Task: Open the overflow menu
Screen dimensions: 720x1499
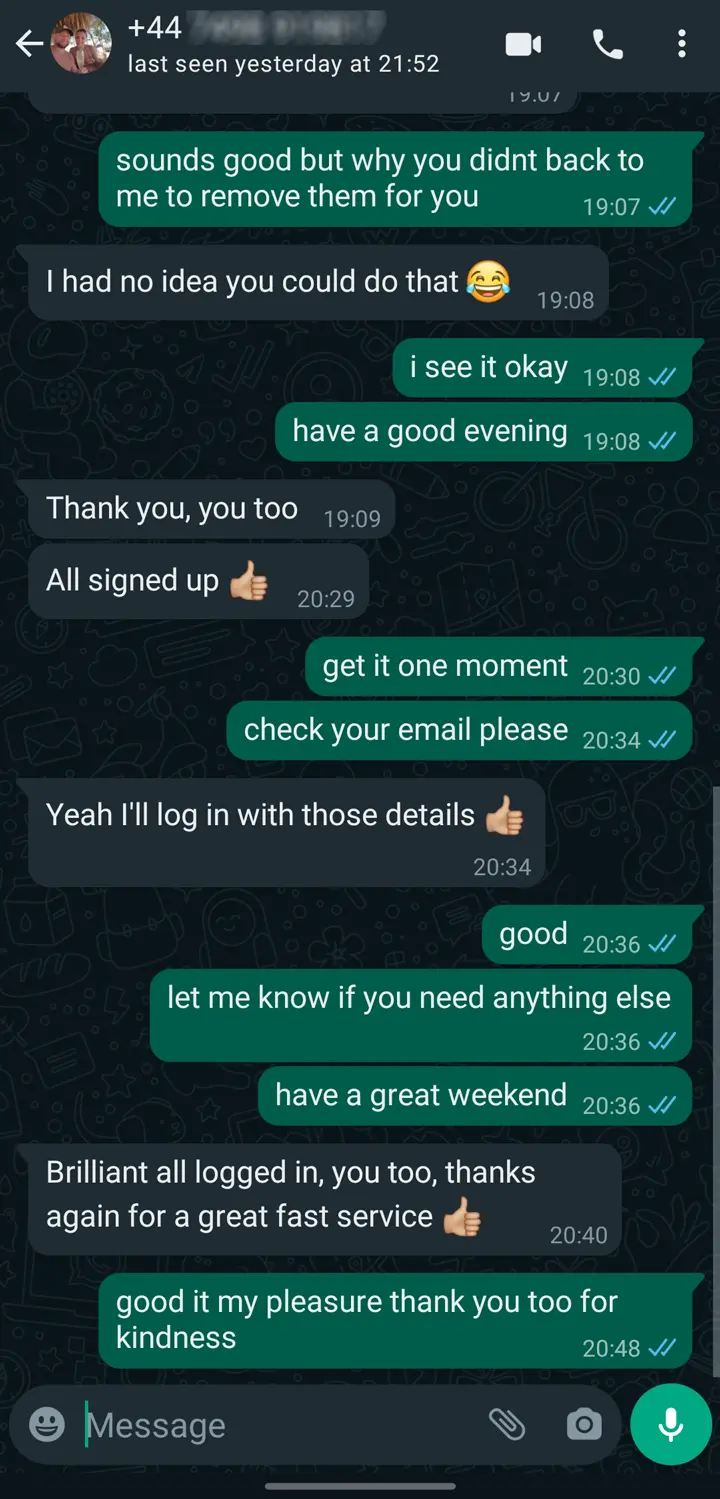Action: click(682, 44)
